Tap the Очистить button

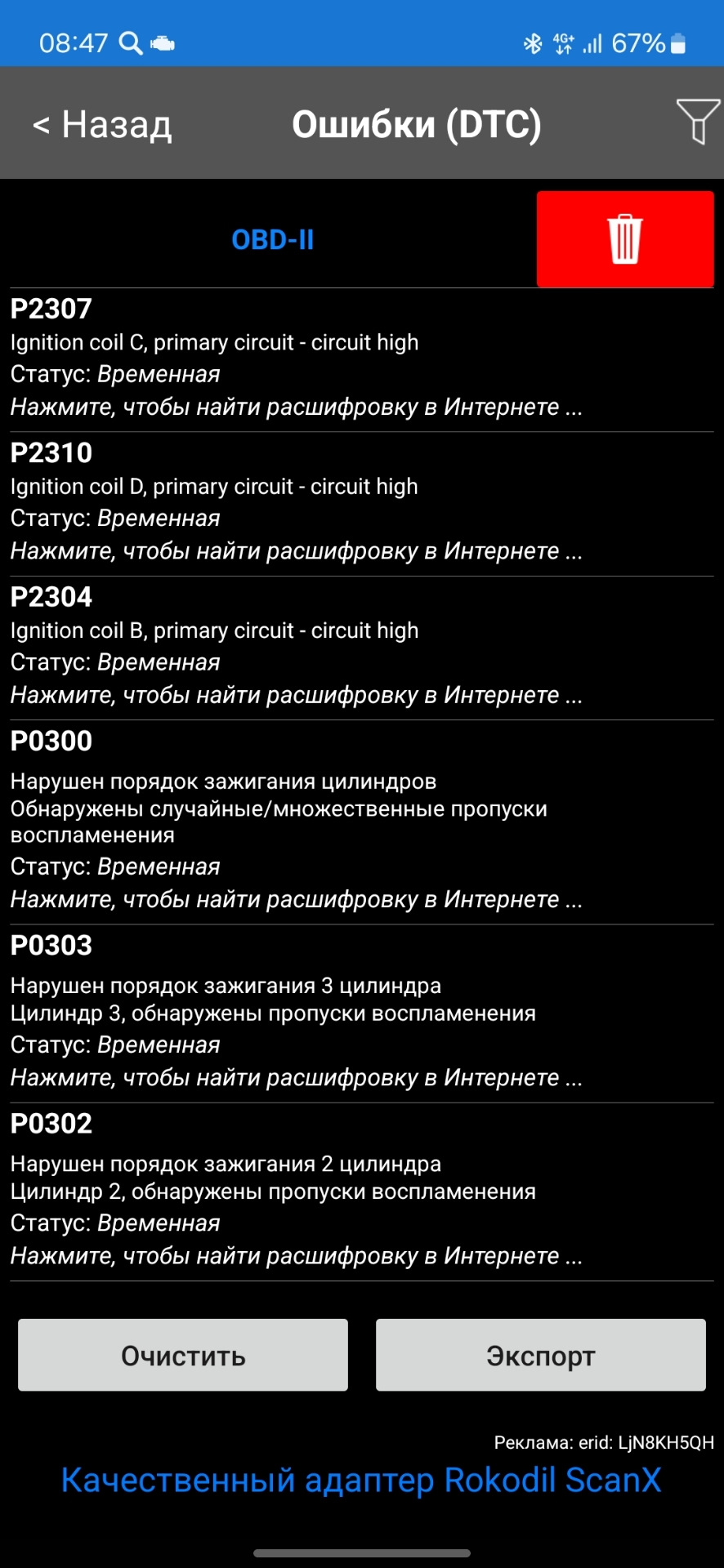[183, 1355]
